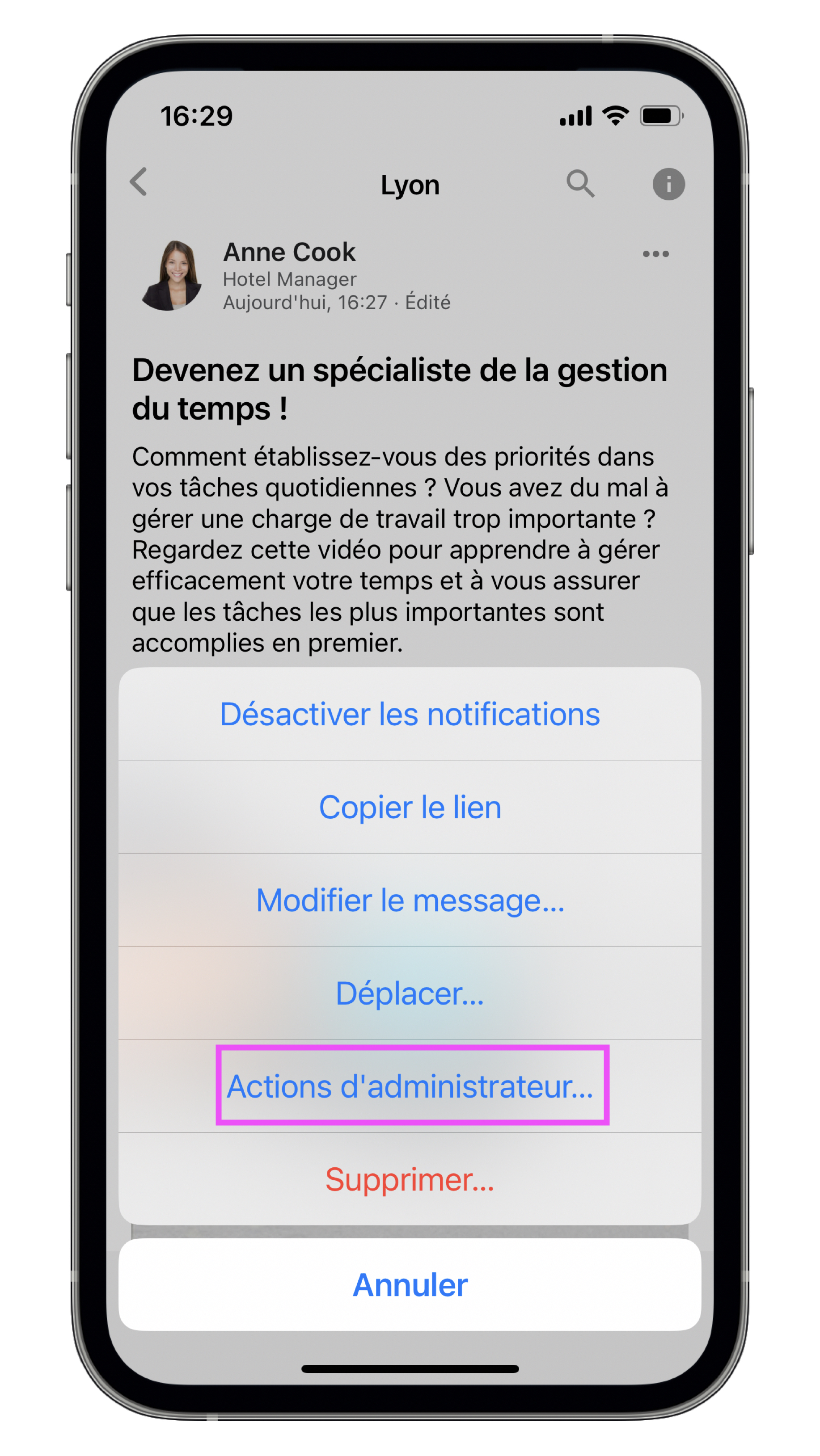Choose Modifier le message
The image size is (820, 1456).
click(x=410, y=900)
